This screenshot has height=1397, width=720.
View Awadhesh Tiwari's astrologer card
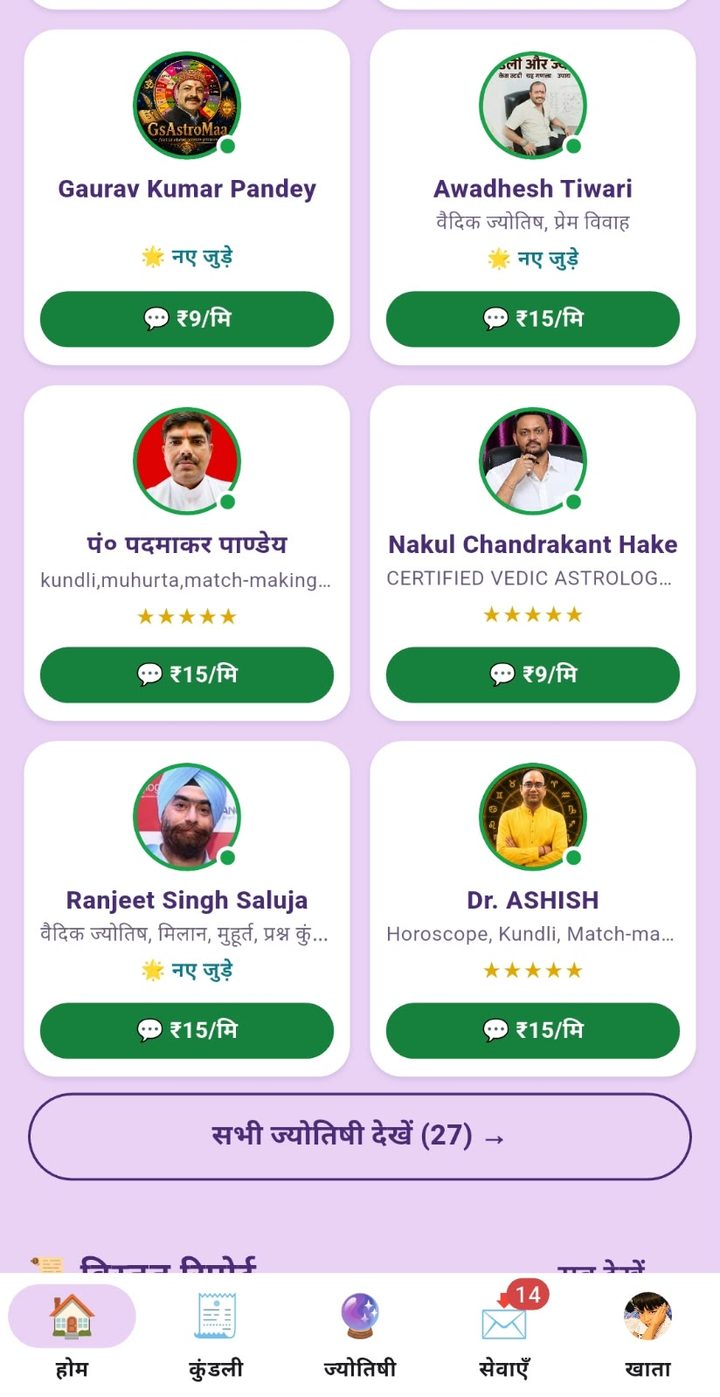pyautogui.click(x=533, y=197)
